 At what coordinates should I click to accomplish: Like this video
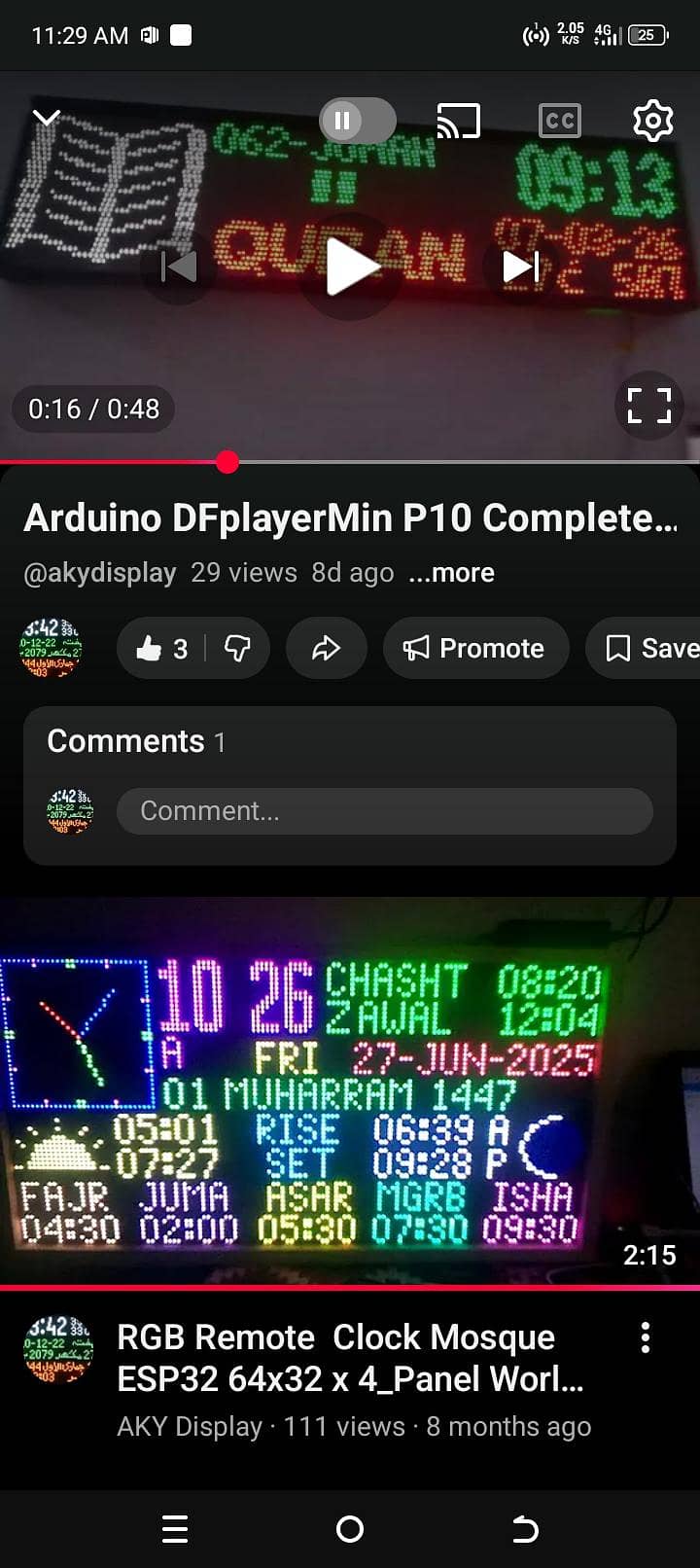[160, 649]
